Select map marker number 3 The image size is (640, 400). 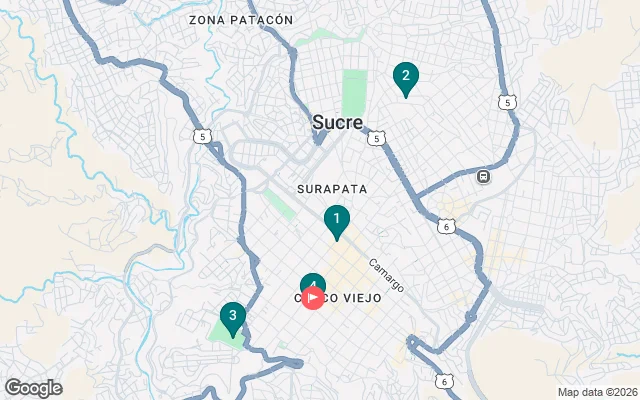[233, 318]
